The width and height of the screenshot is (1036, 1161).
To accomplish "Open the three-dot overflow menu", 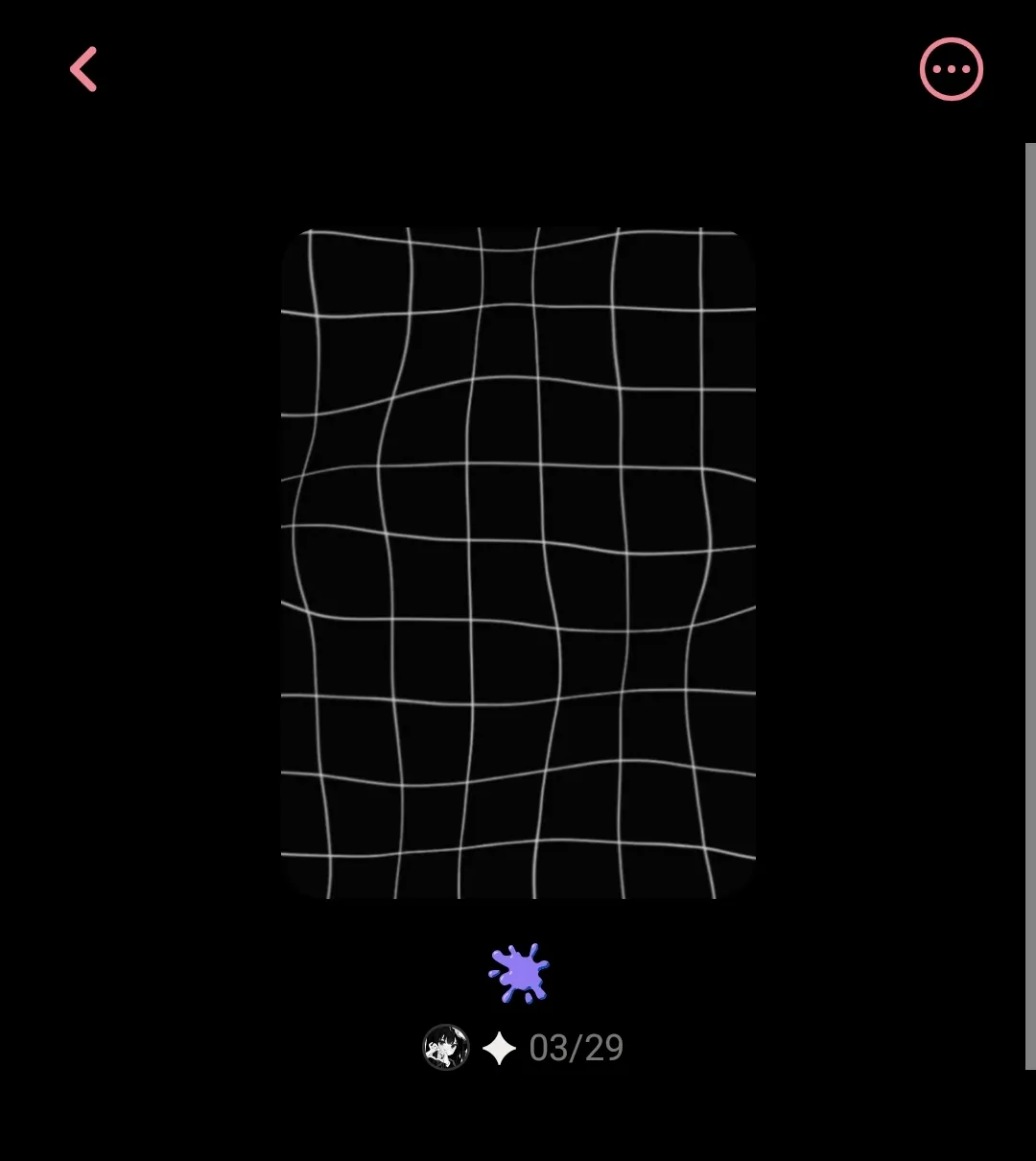I will [951, 69].
